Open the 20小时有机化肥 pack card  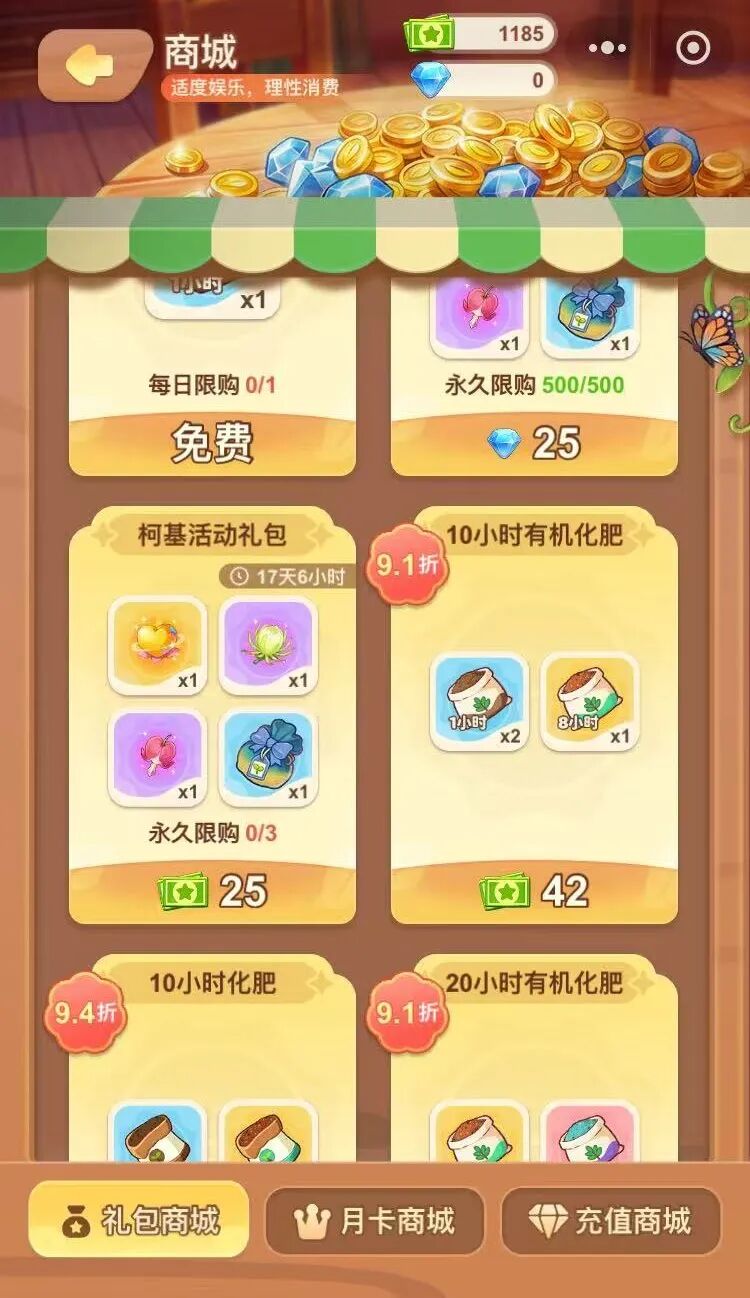[534, 1060]
